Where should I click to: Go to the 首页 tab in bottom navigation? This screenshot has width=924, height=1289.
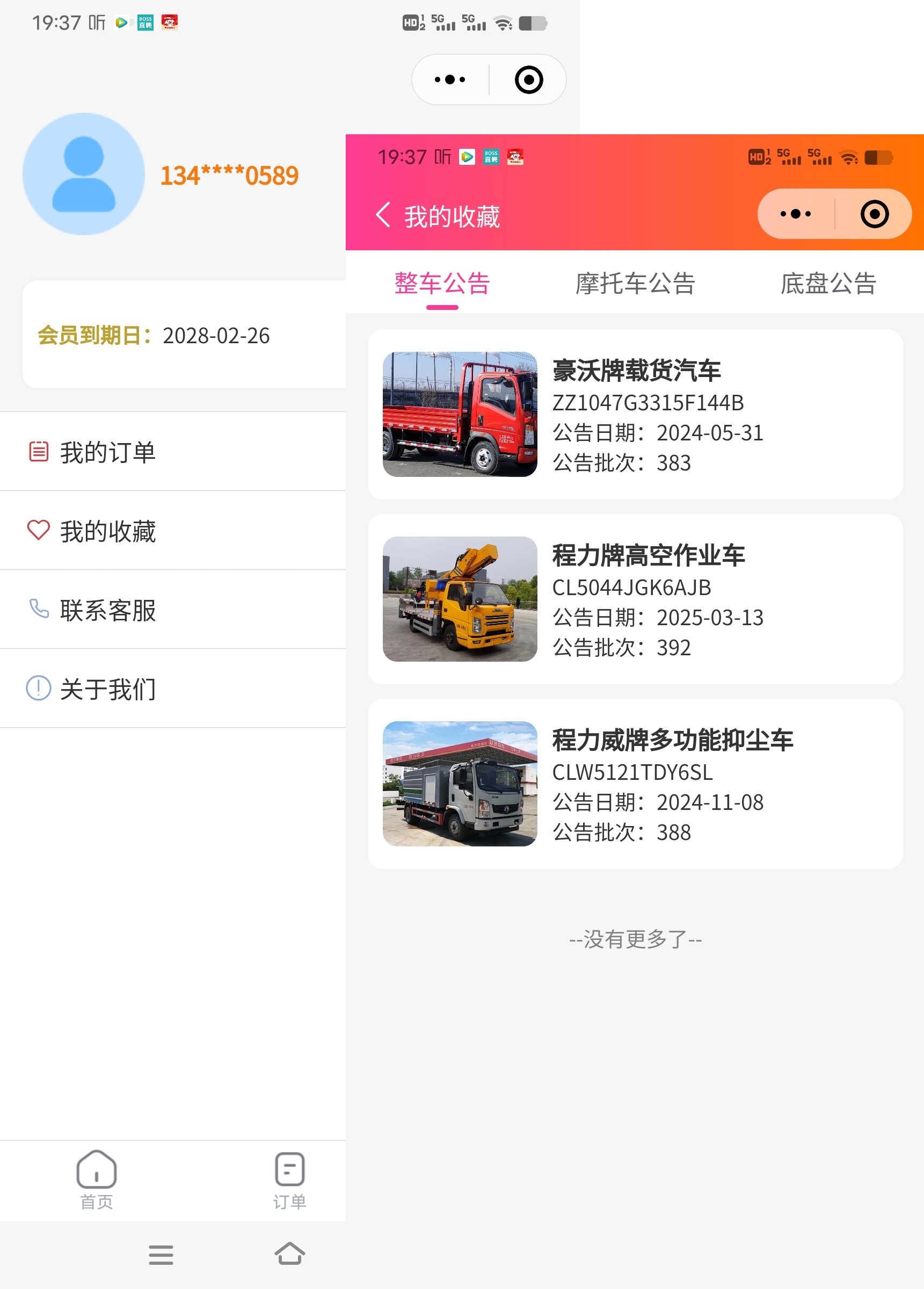[x=97, y=1180]
